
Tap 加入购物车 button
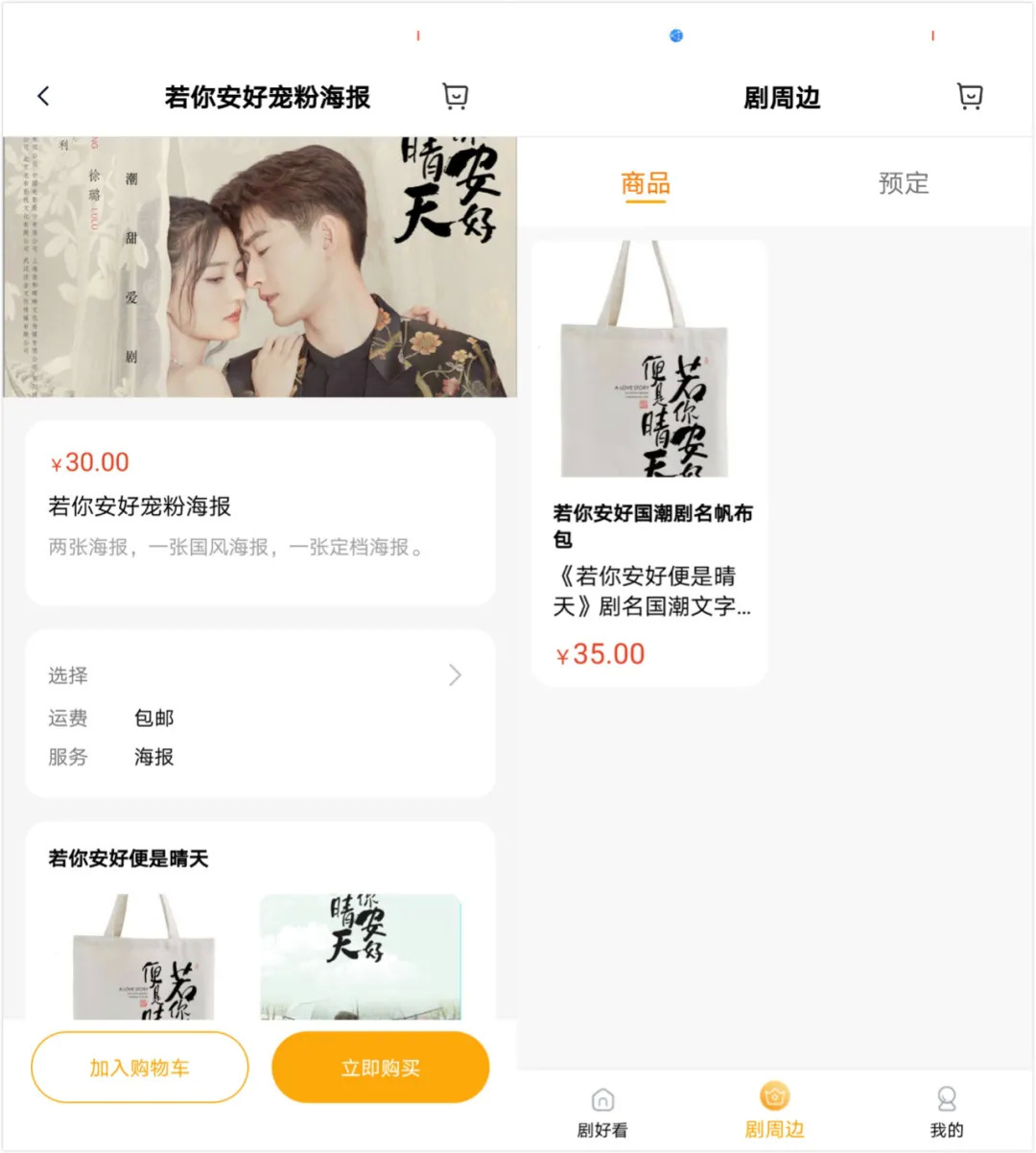click(140, 1067)
